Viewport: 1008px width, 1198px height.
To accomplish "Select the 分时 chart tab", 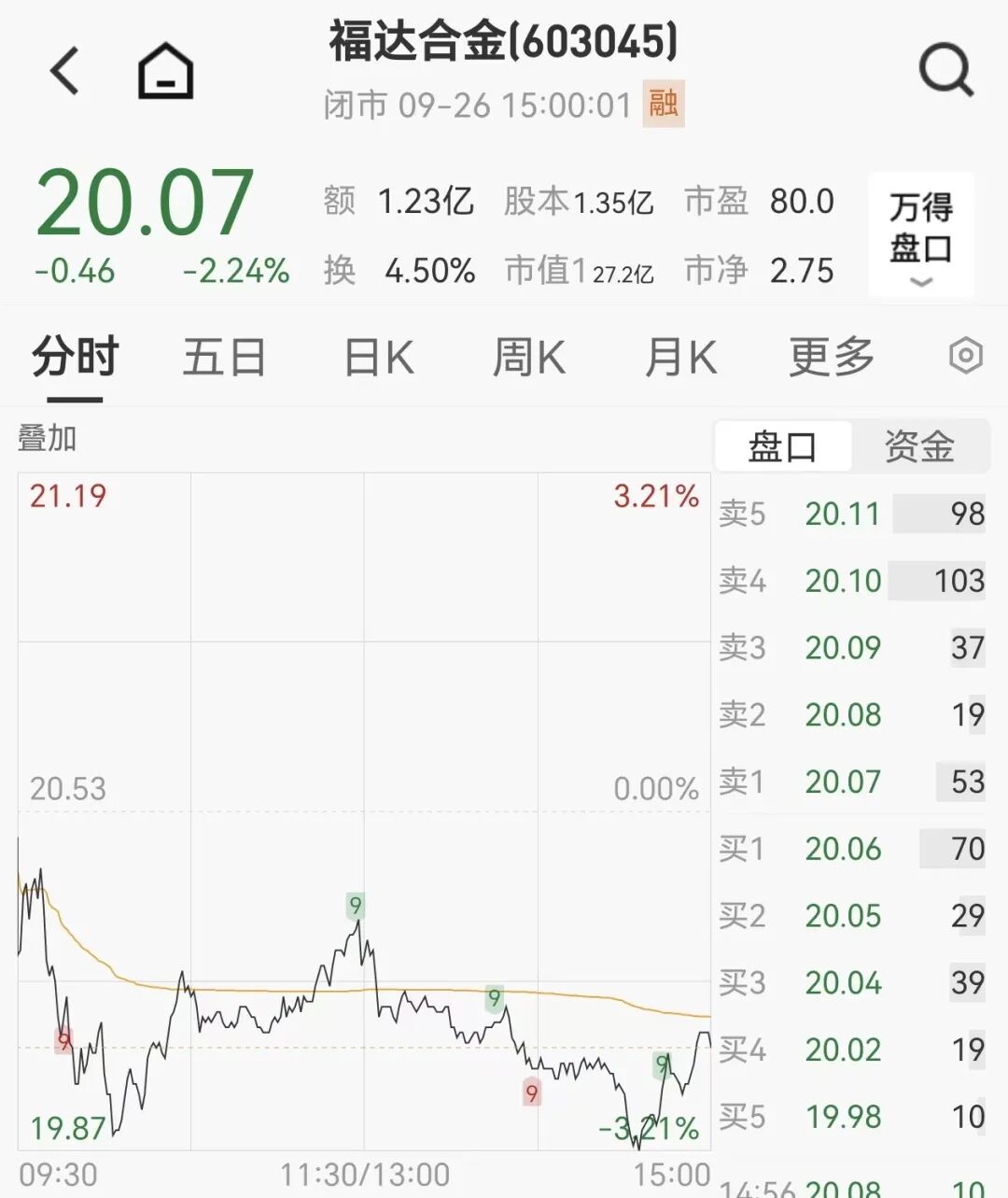I will (x=75, y=358).
